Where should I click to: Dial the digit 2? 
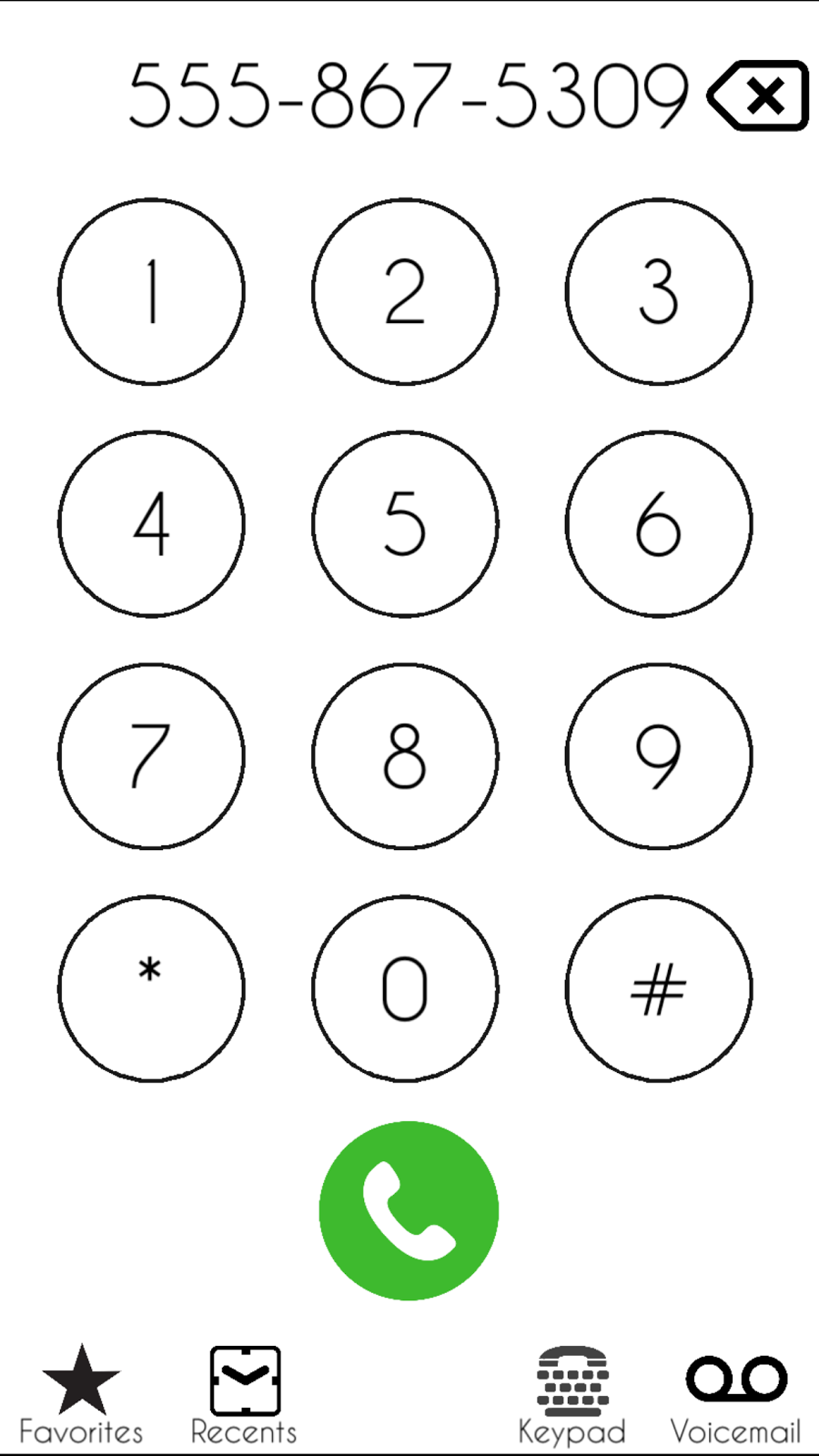click(405, 292)
